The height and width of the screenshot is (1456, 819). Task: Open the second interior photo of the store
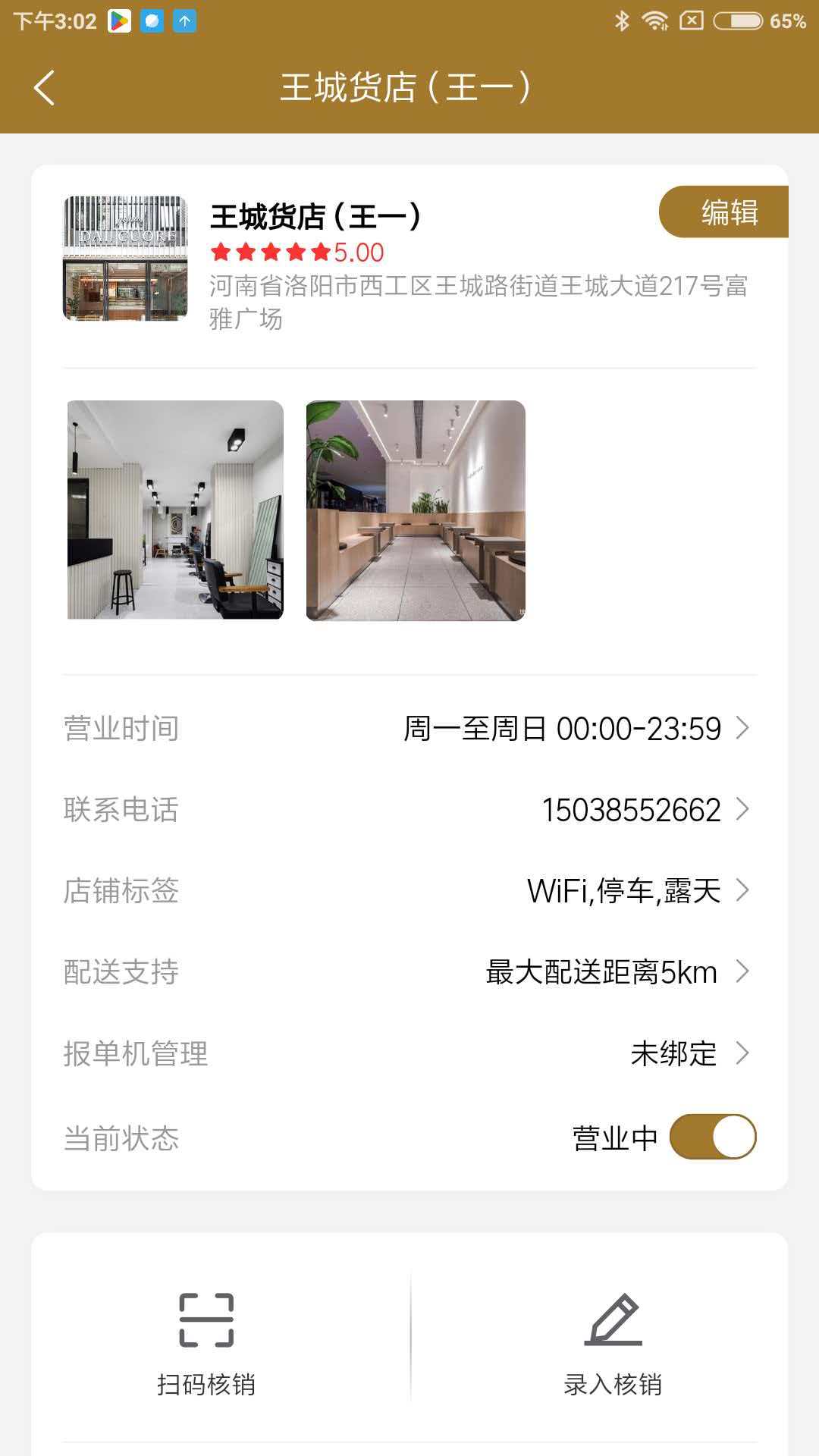pyautogui.click(x=414, y=512)
